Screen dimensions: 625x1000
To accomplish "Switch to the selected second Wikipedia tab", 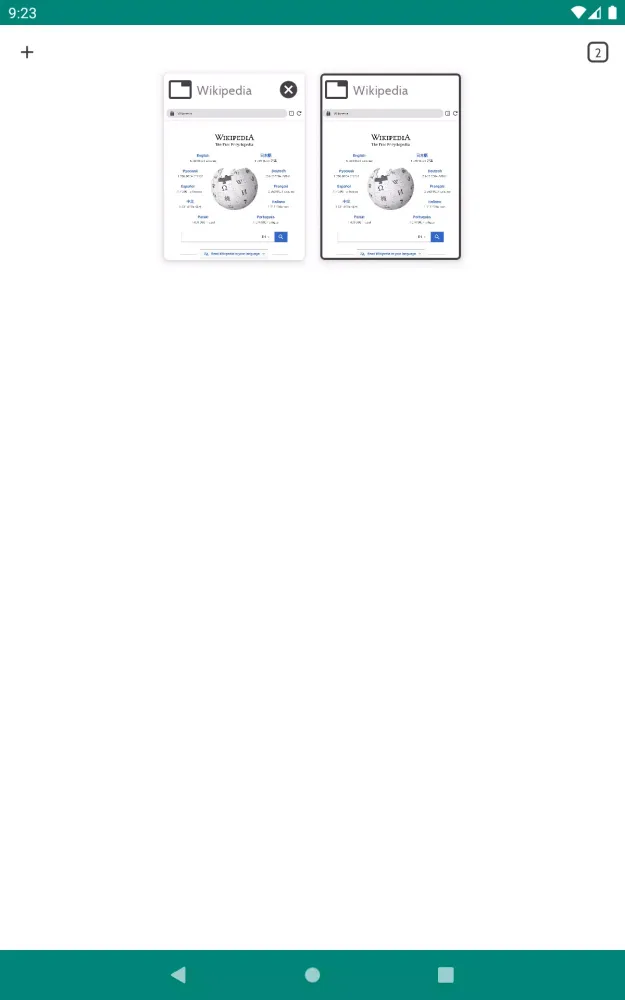I will pyautogui.click(x=390, y=180).
